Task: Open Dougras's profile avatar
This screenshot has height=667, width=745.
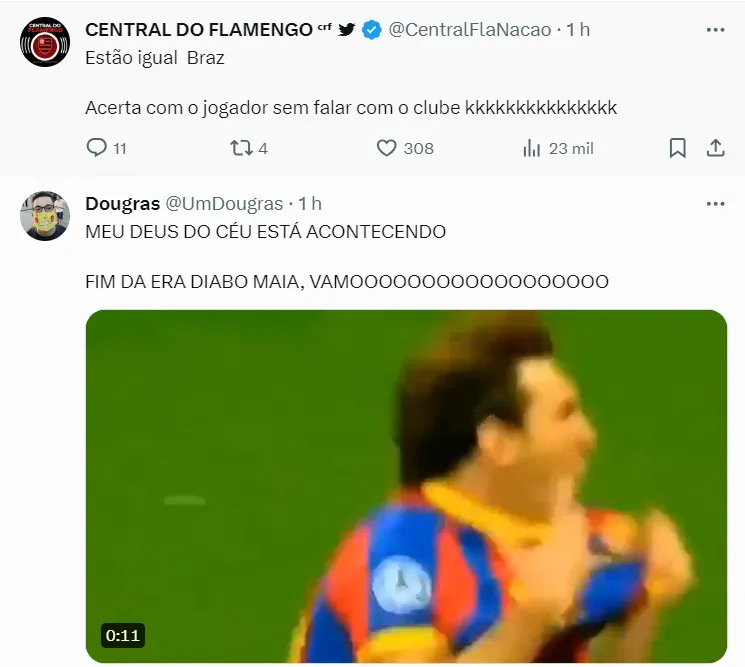Action: 45,216
